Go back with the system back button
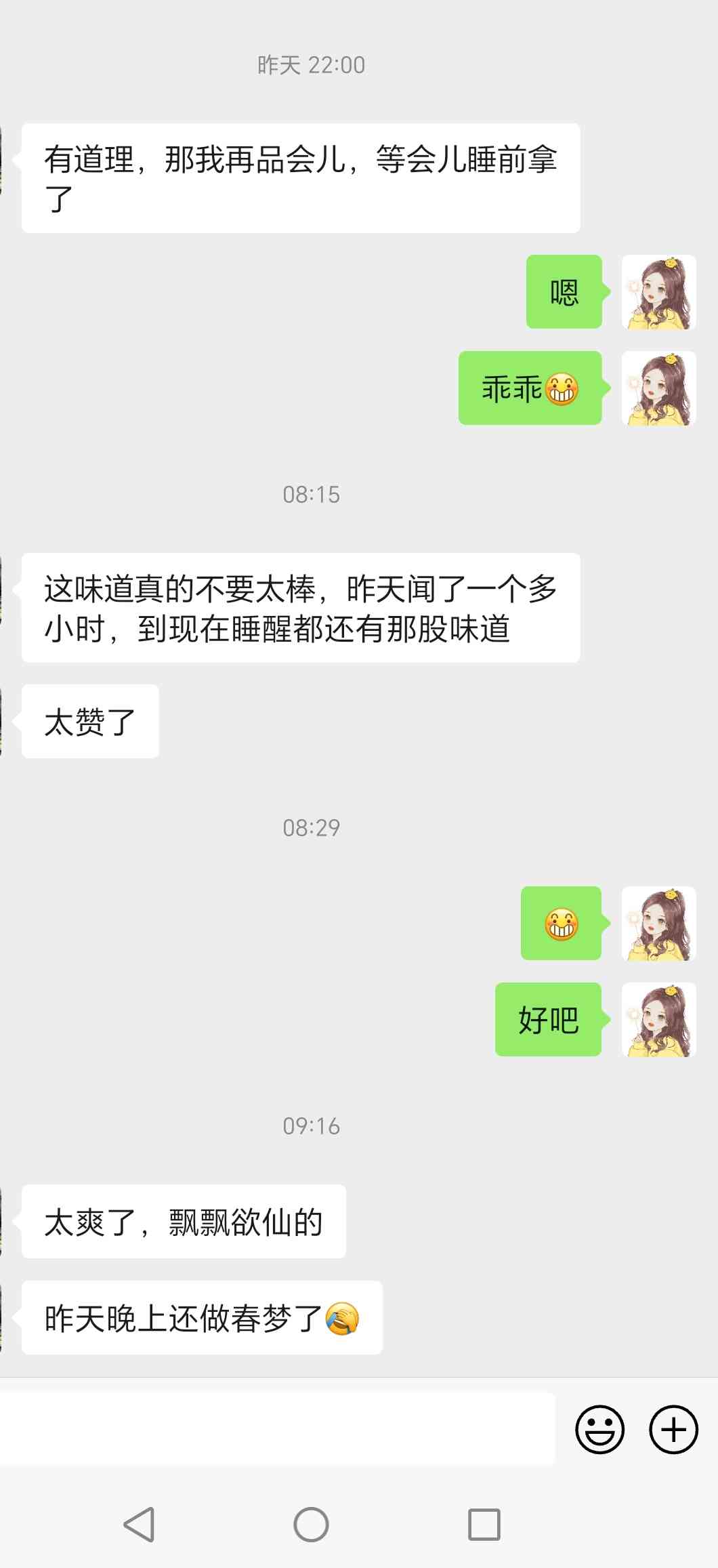Viewport: 718px width, 1568px height. coord(140,1525)
